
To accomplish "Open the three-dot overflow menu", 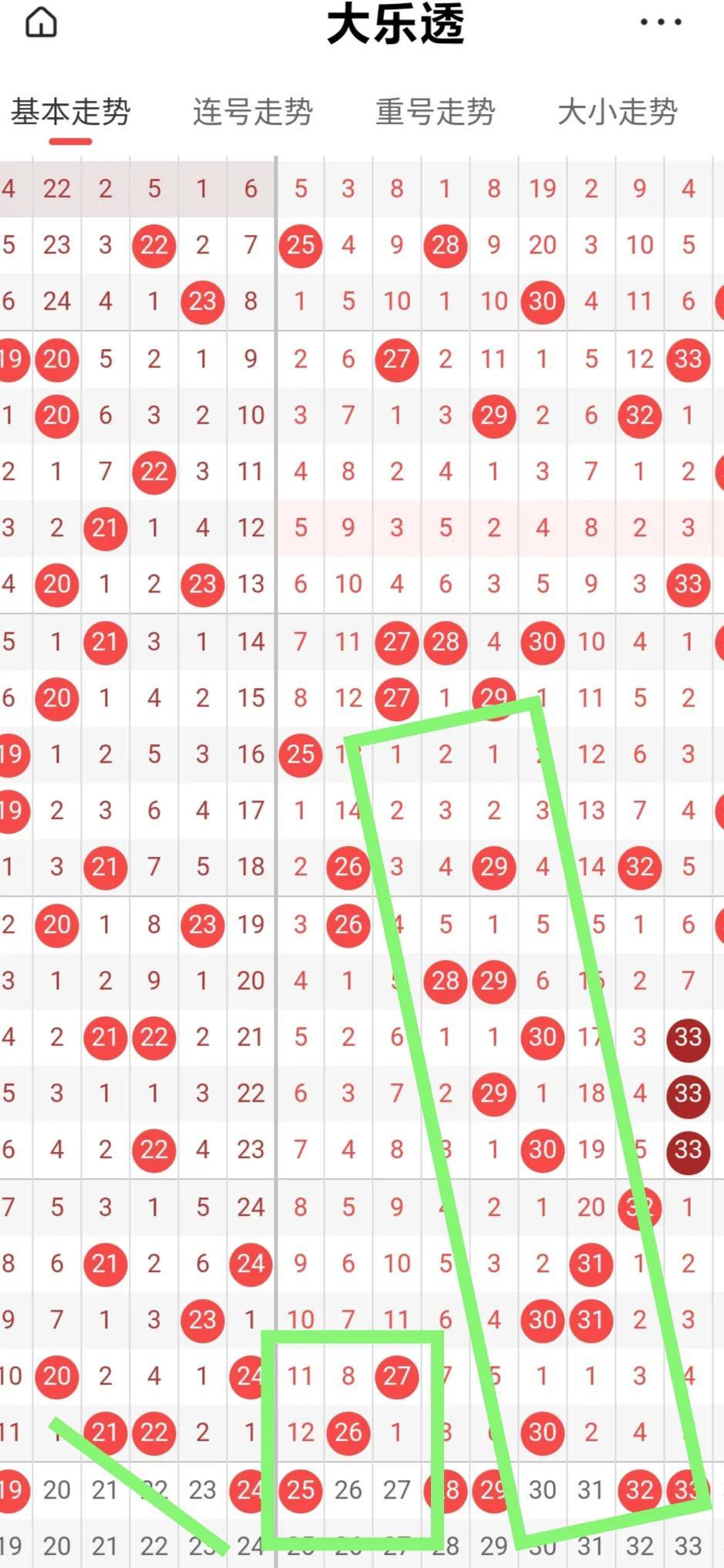I will click(661, 22).
